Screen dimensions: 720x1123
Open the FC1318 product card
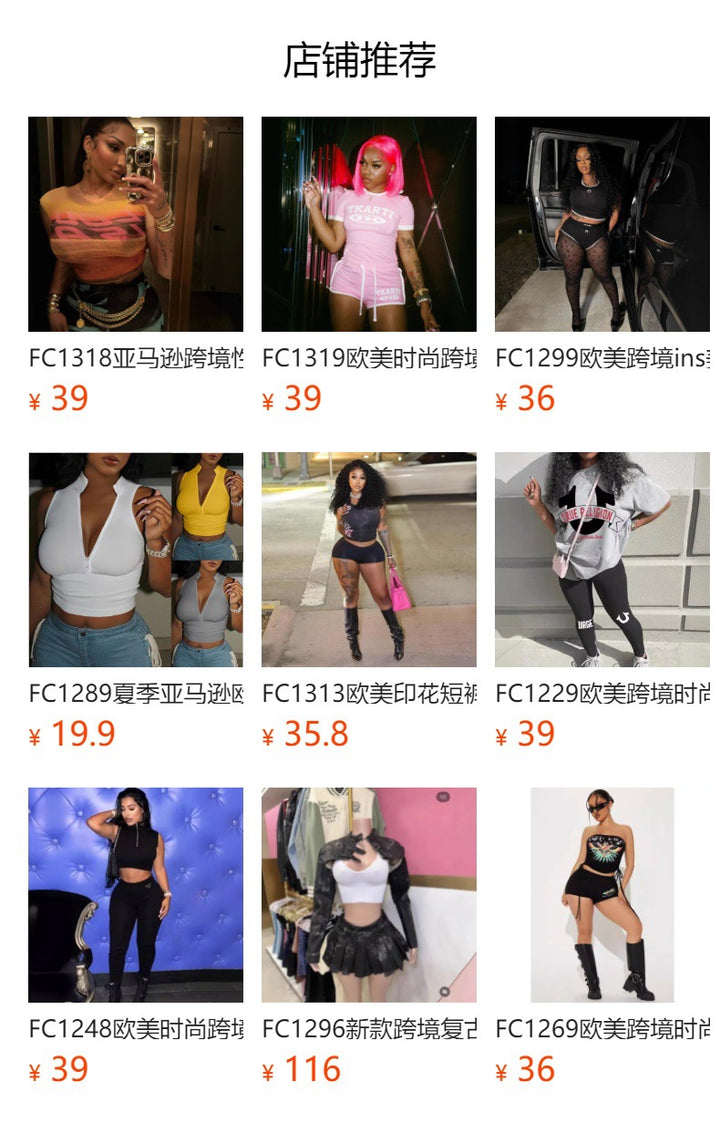point(135,224)
